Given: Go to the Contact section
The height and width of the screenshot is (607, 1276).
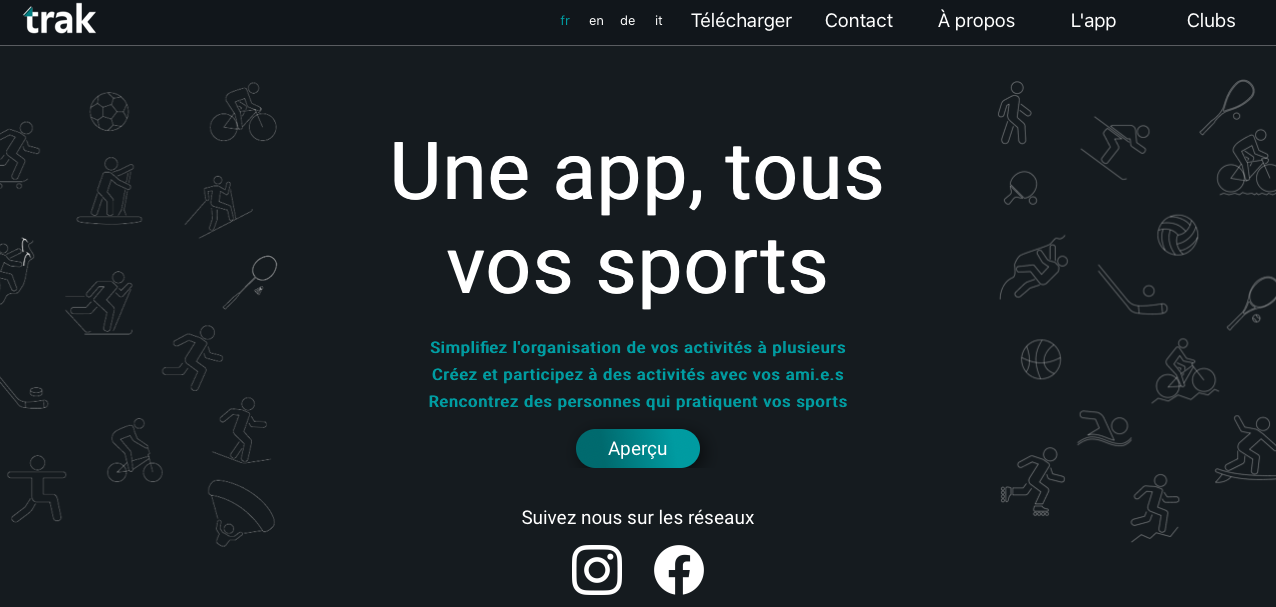Looking at the screenshot, I should (858, 21).
